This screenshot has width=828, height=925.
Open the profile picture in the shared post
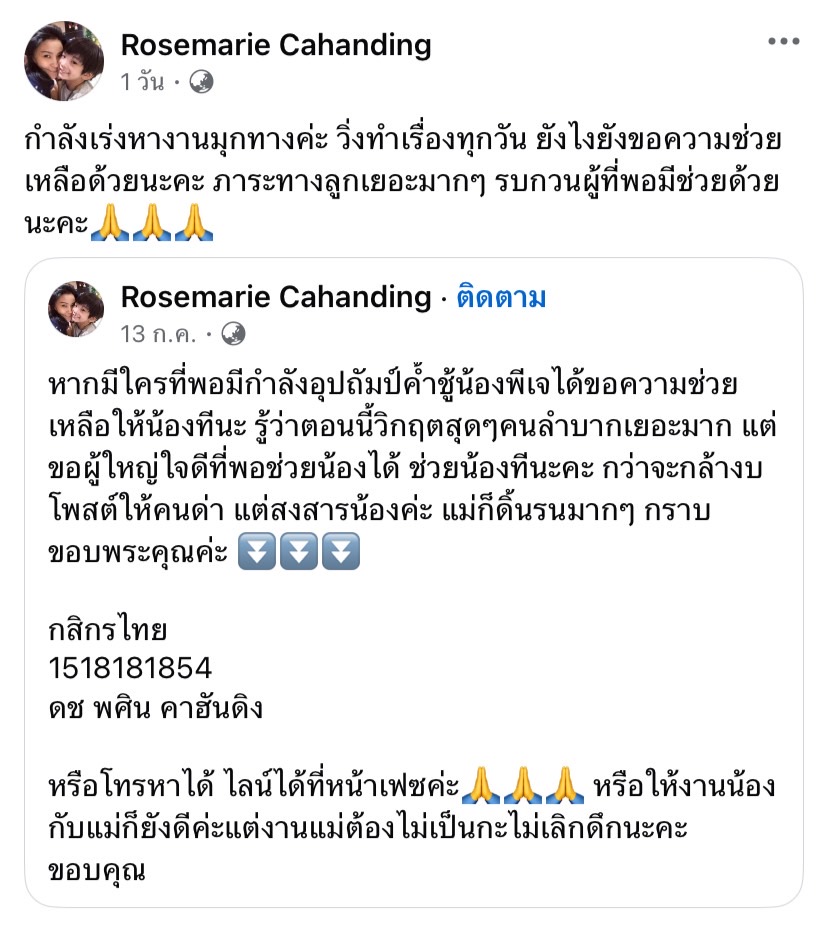point(77,310)
